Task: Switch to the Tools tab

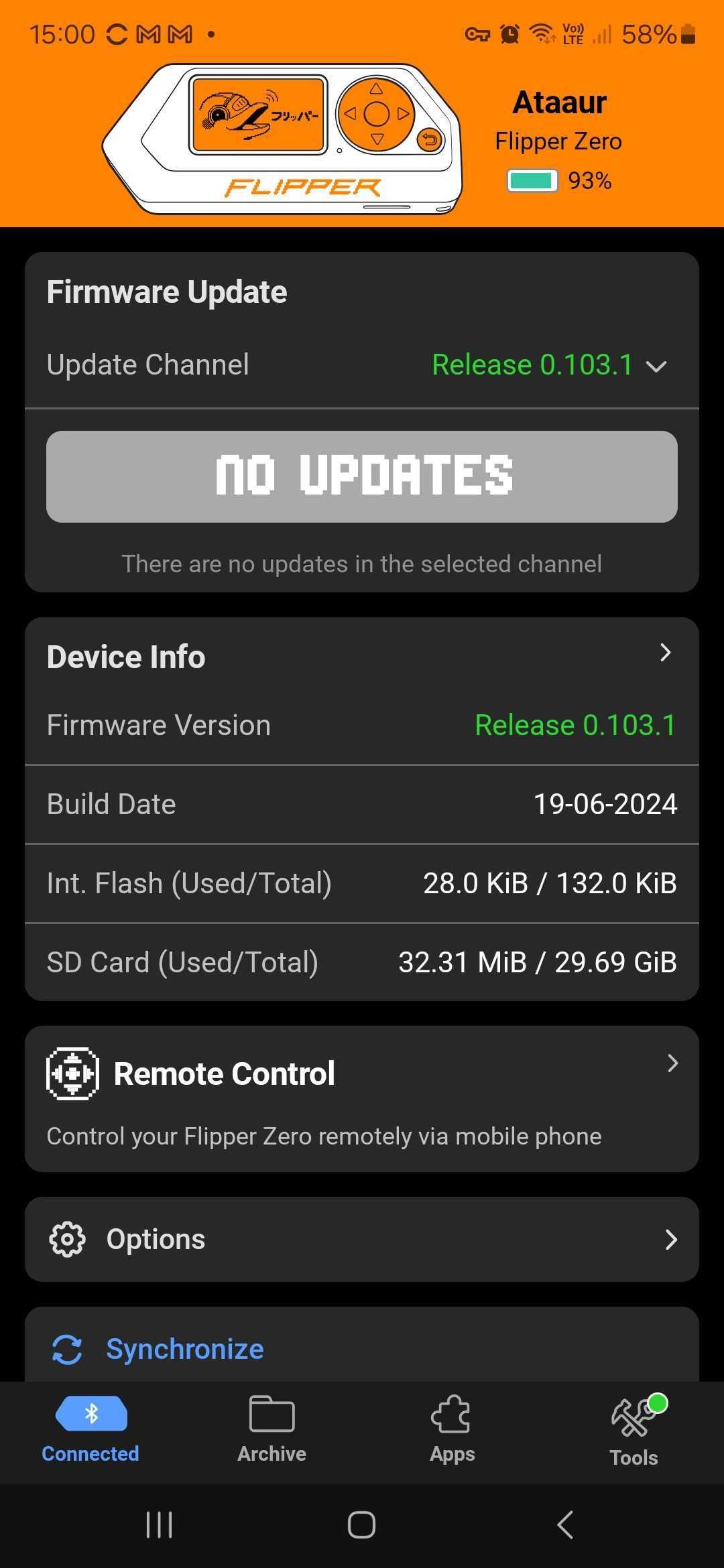Action: click(x=633, y=1431)
